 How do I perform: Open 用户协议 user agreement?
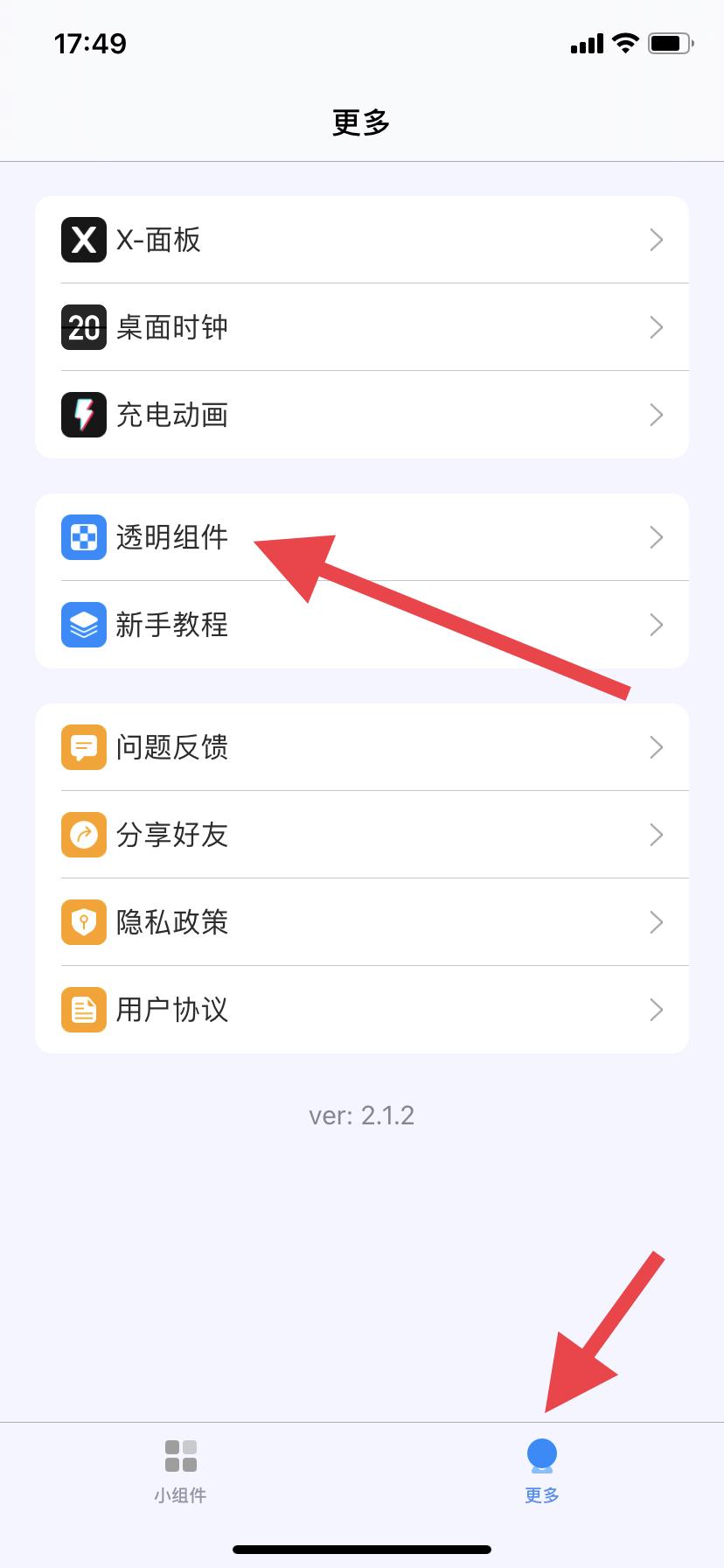coord(361,1010)
